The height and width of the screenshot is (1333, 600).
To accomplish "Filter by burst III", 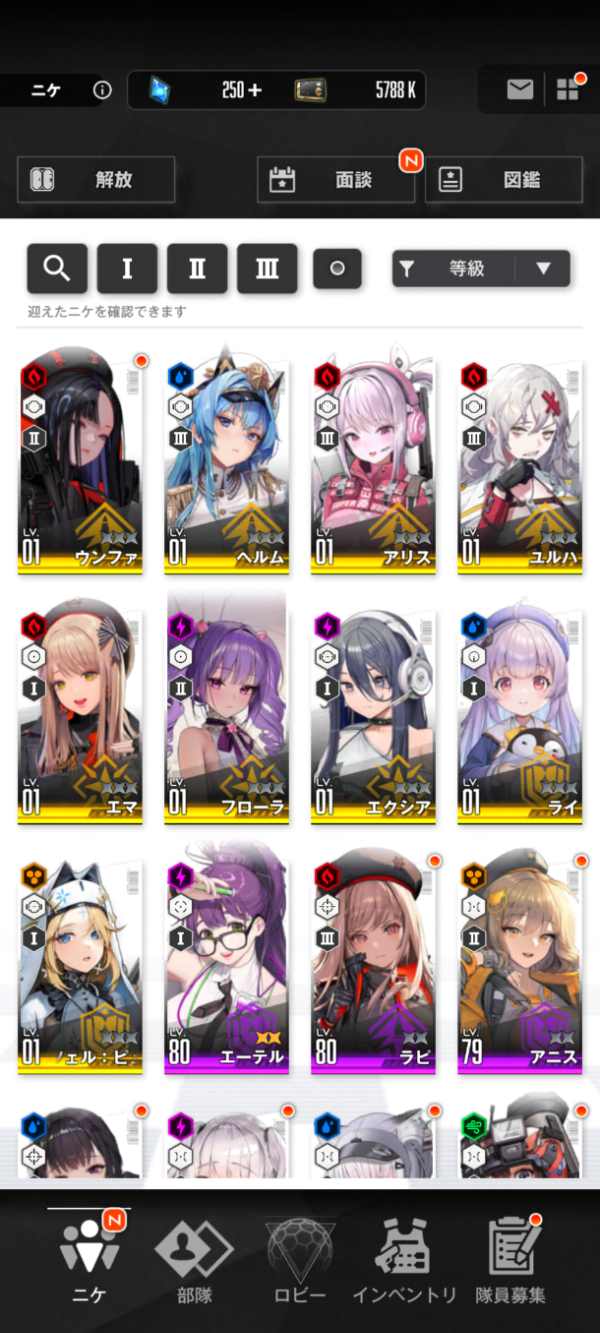I will coord(267,268).
